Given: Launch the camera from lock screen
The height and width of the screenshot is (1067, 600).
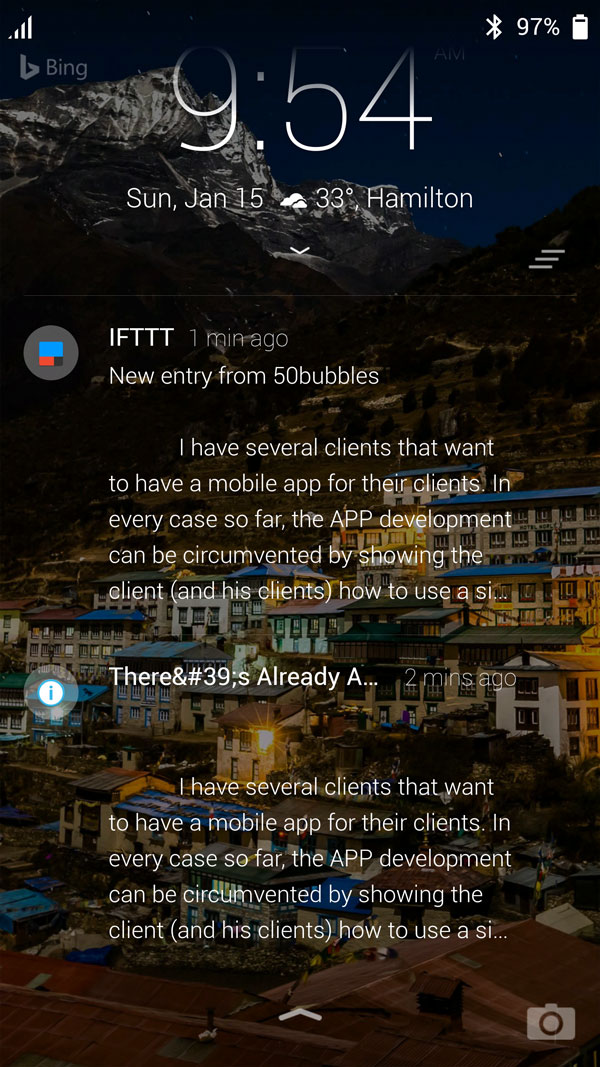Looking at the screenshot, I should [550, 1022].
